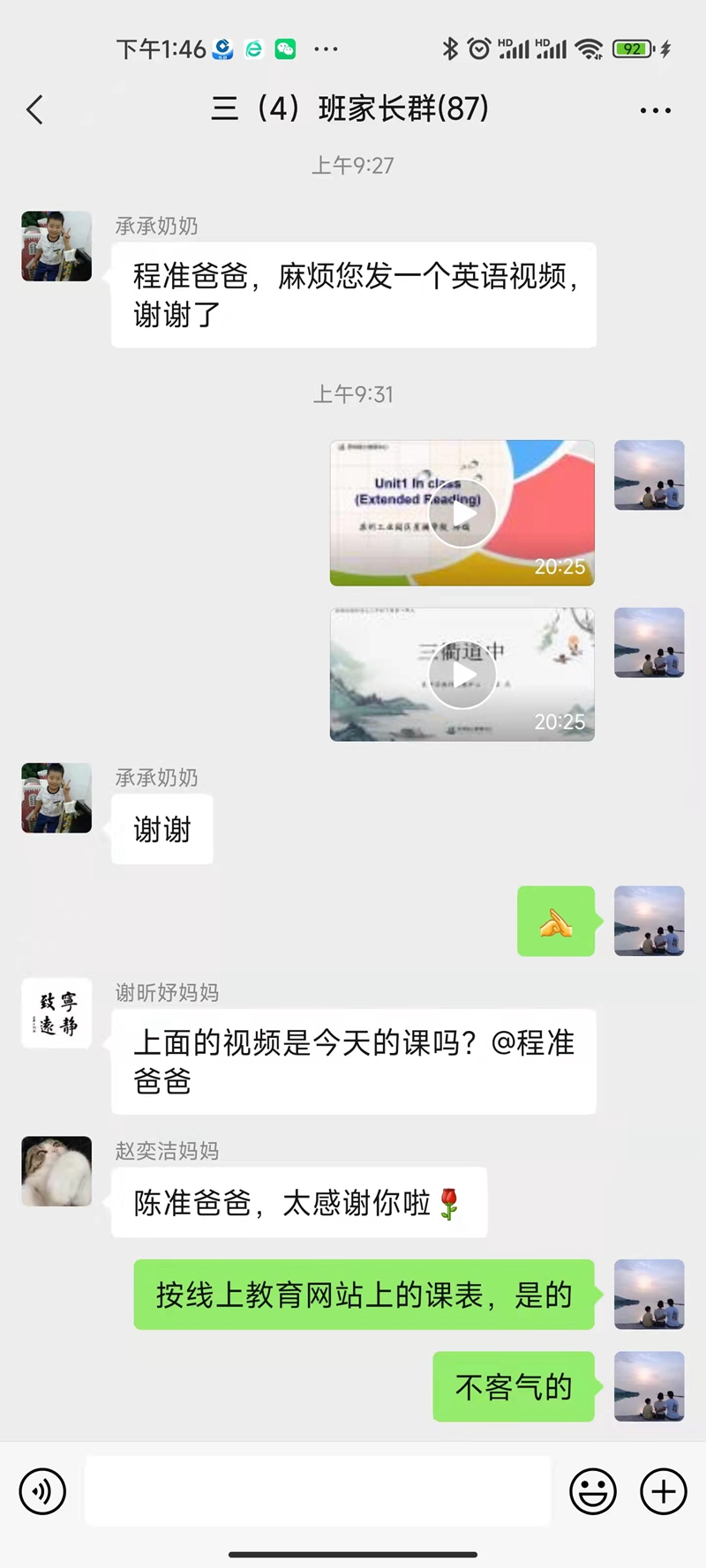The image size is (706, 1568).
Task: Focus the message text field
Action: 318,1491
